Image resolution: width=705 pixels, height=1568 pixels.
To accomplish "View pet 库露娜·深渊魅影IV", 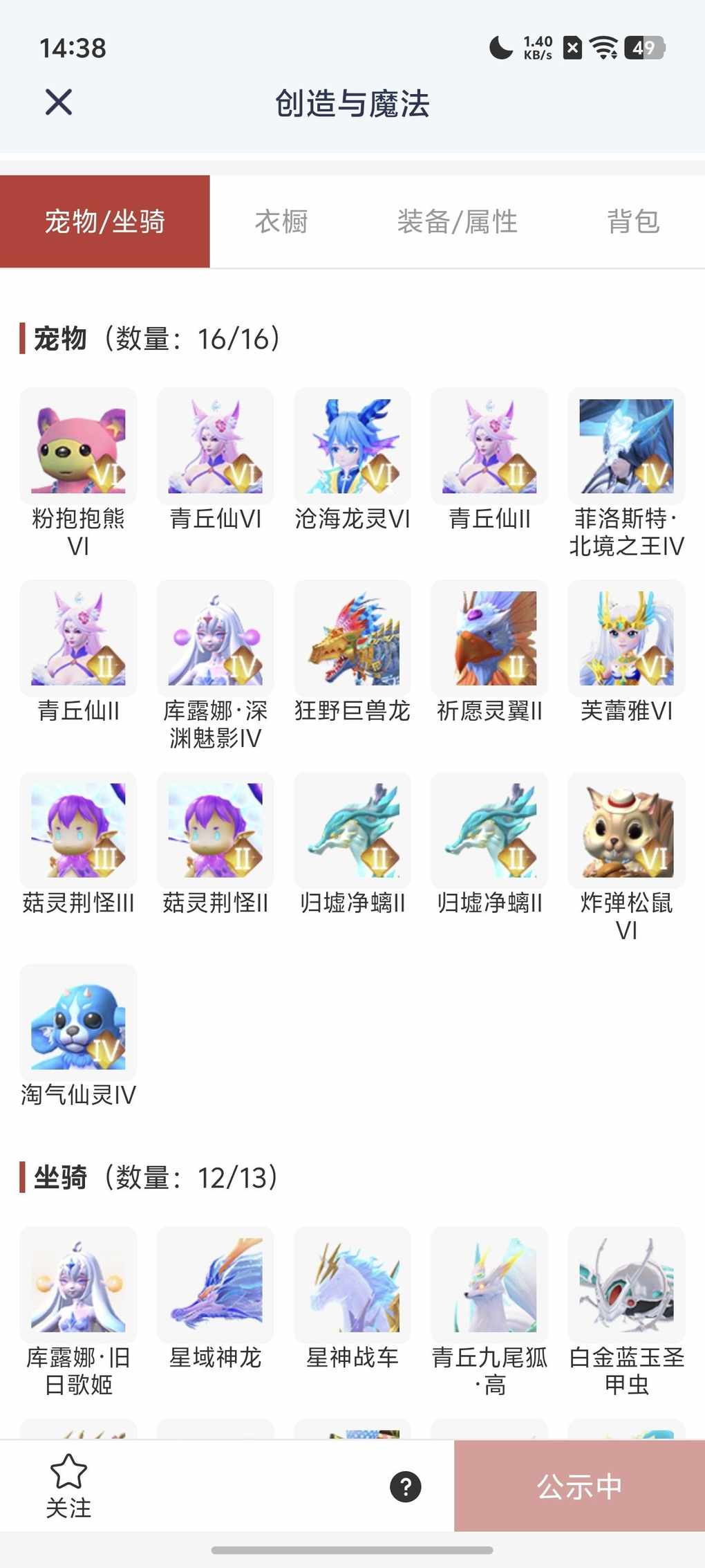I will pos(215,638).
